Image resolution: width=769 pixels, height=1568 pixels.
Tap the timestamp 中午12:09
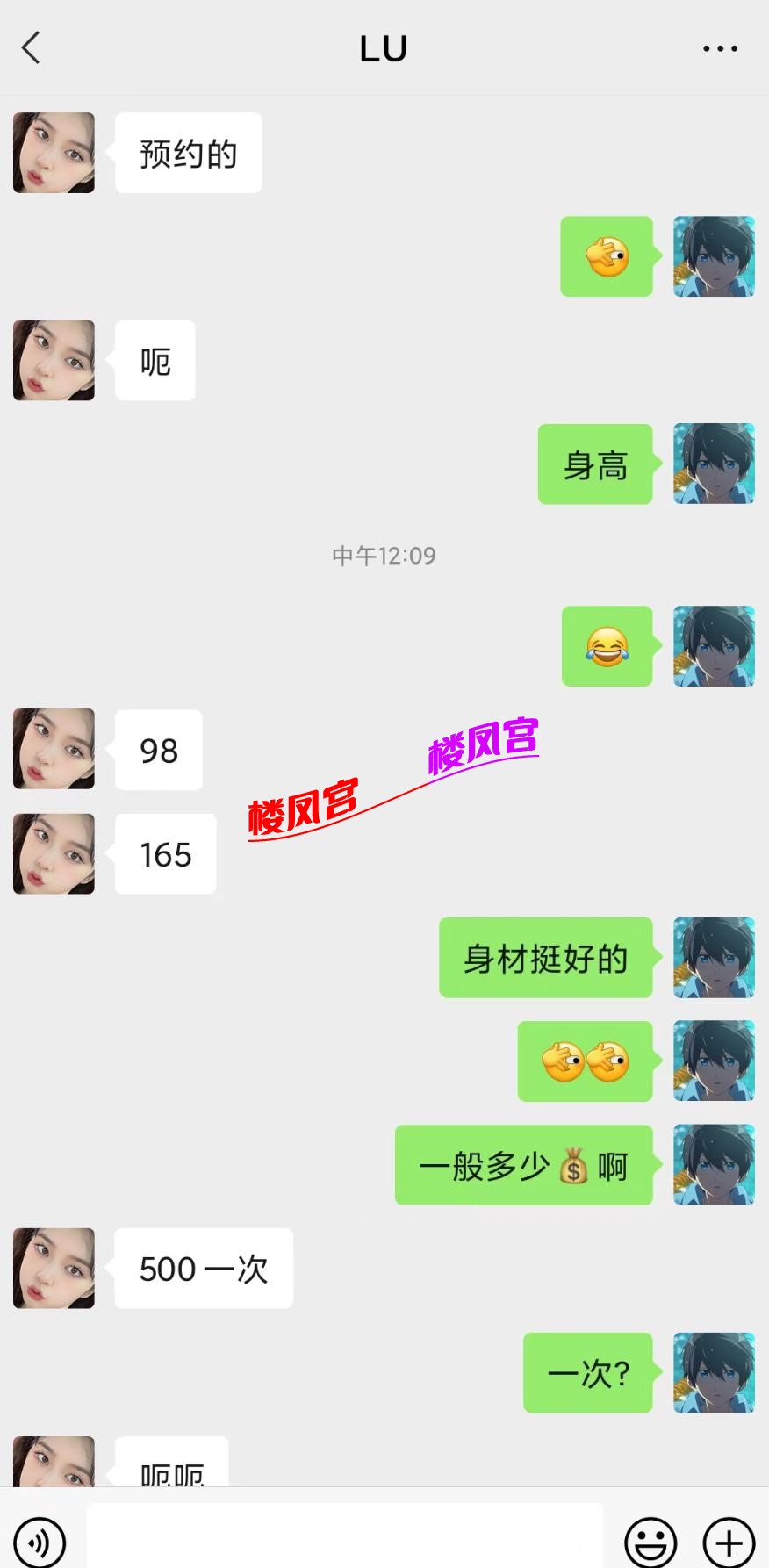(384, 555)
